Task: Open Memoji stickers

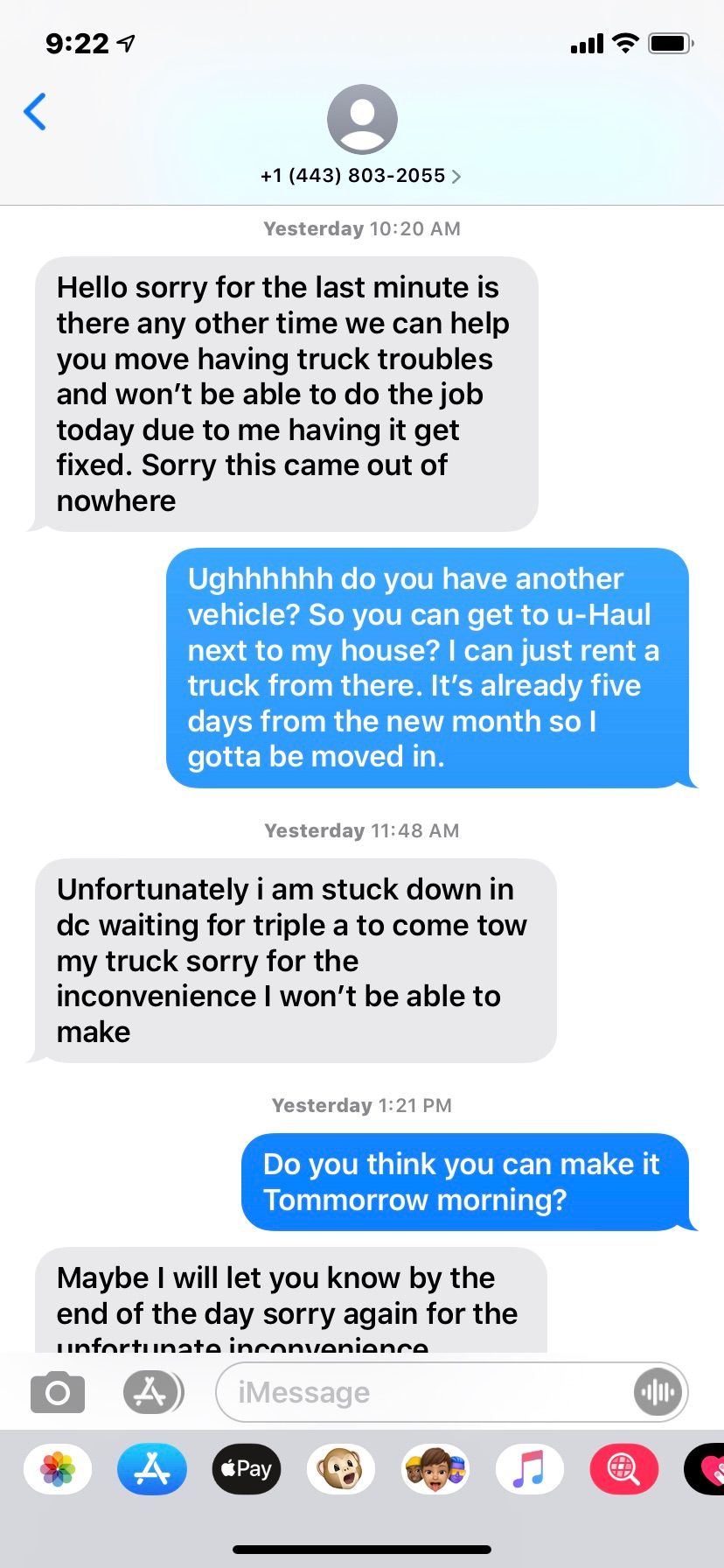Action: point(435,1469)
